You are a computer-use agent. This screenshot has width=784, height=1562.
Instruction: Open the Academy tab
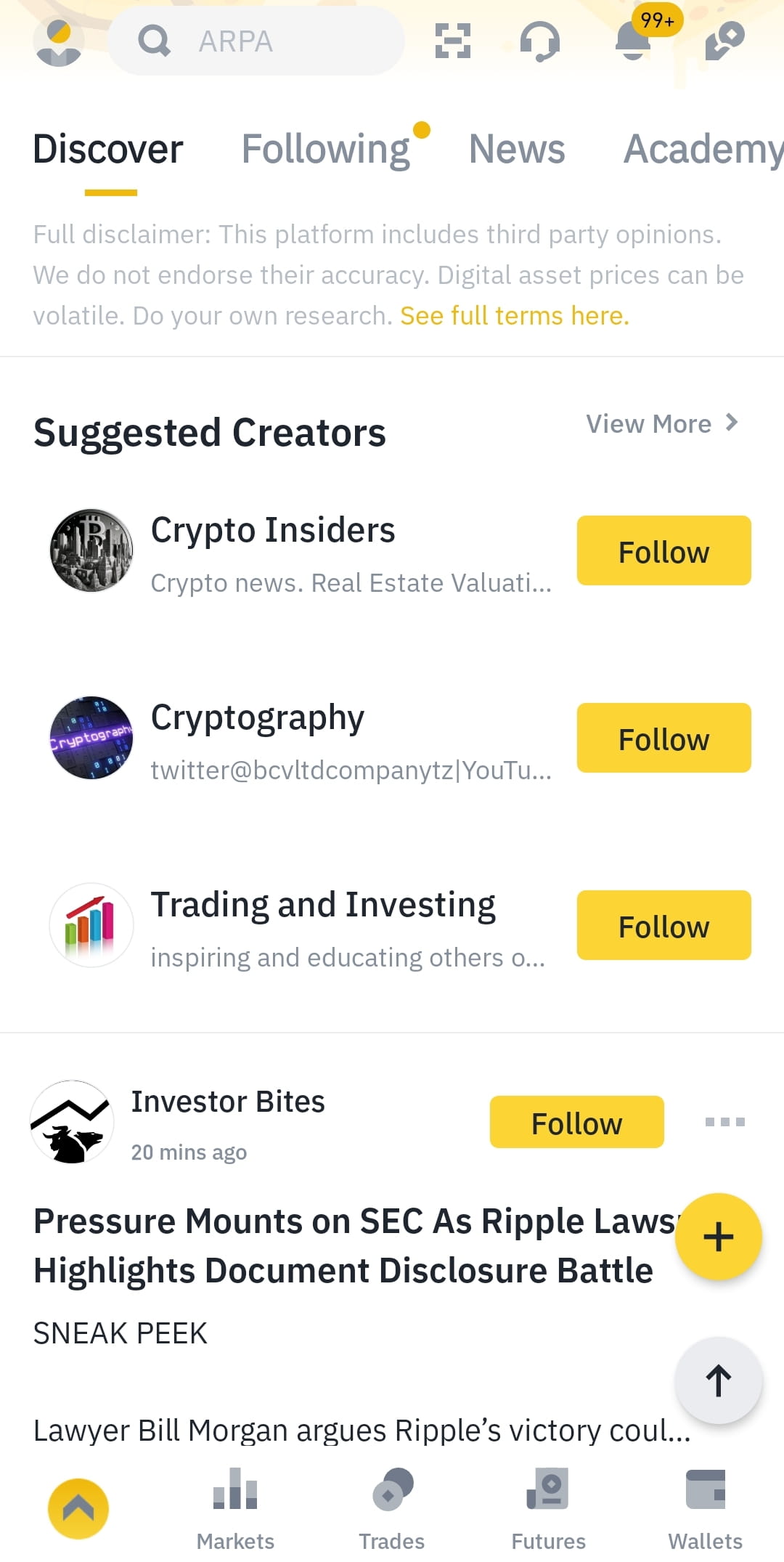coord(699,150)
